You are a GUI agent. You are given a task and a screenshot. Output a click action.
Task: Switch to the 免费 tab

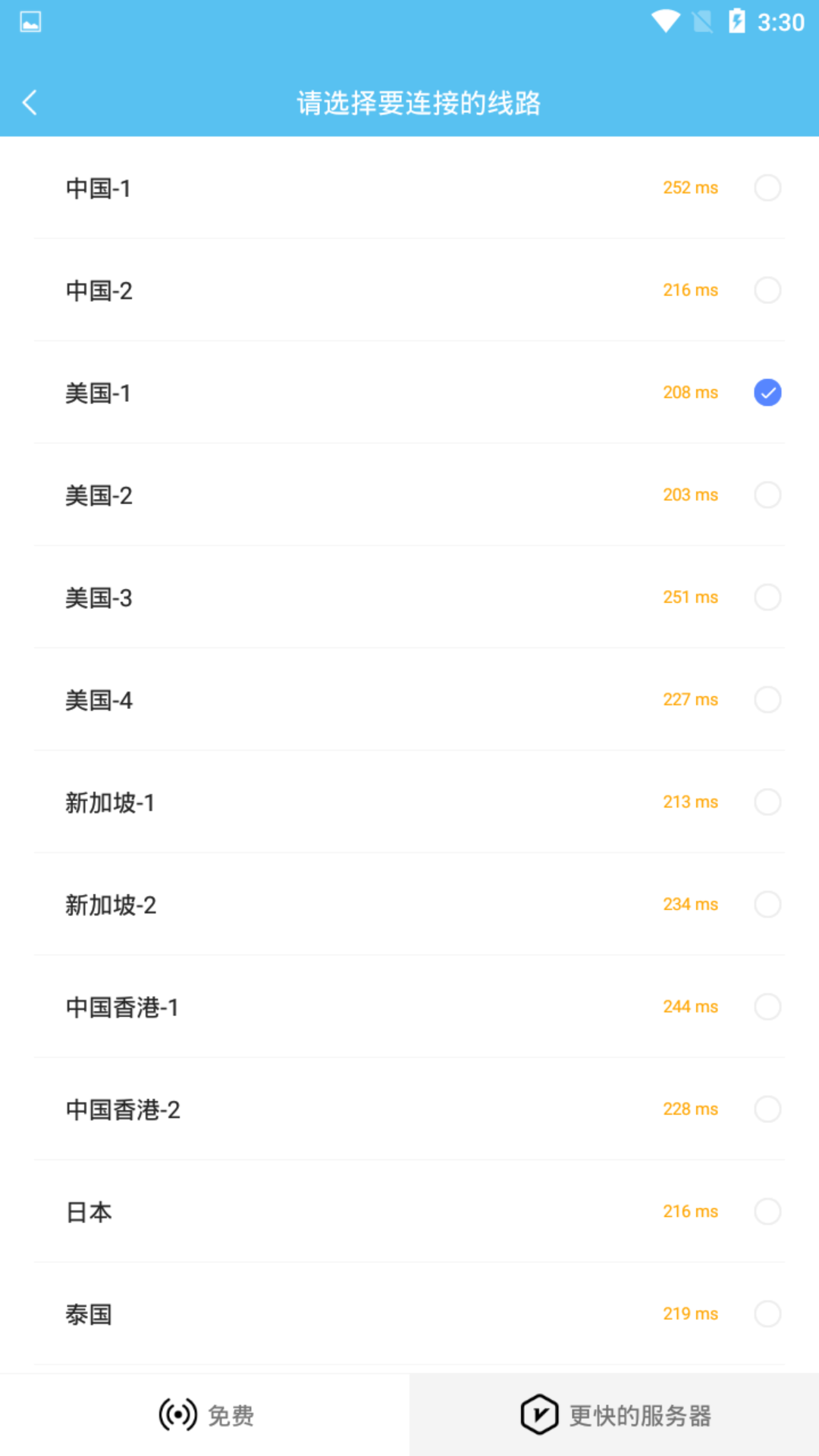click(x=206, y=1415)
